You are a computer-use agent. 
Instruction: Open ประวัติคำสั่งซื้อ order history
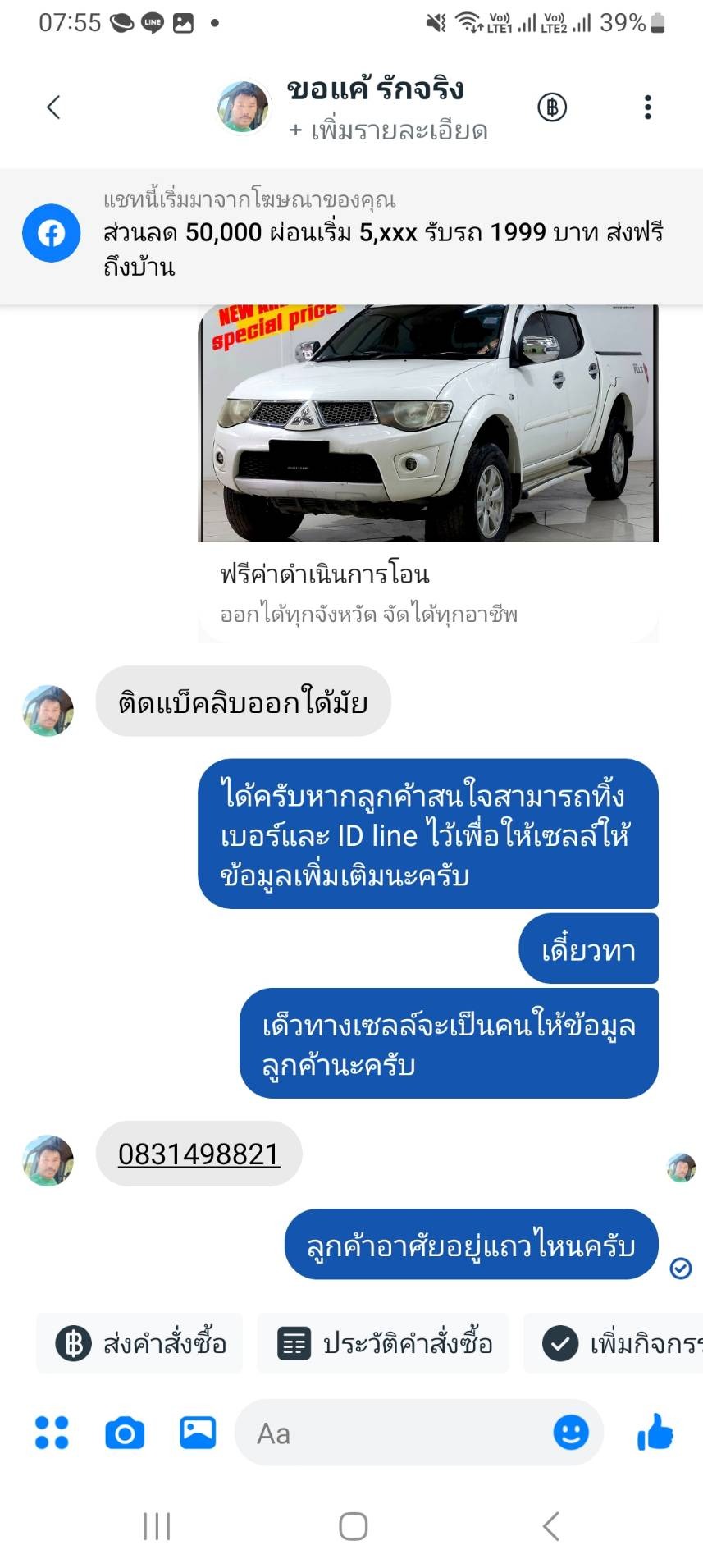[384, 1343]
